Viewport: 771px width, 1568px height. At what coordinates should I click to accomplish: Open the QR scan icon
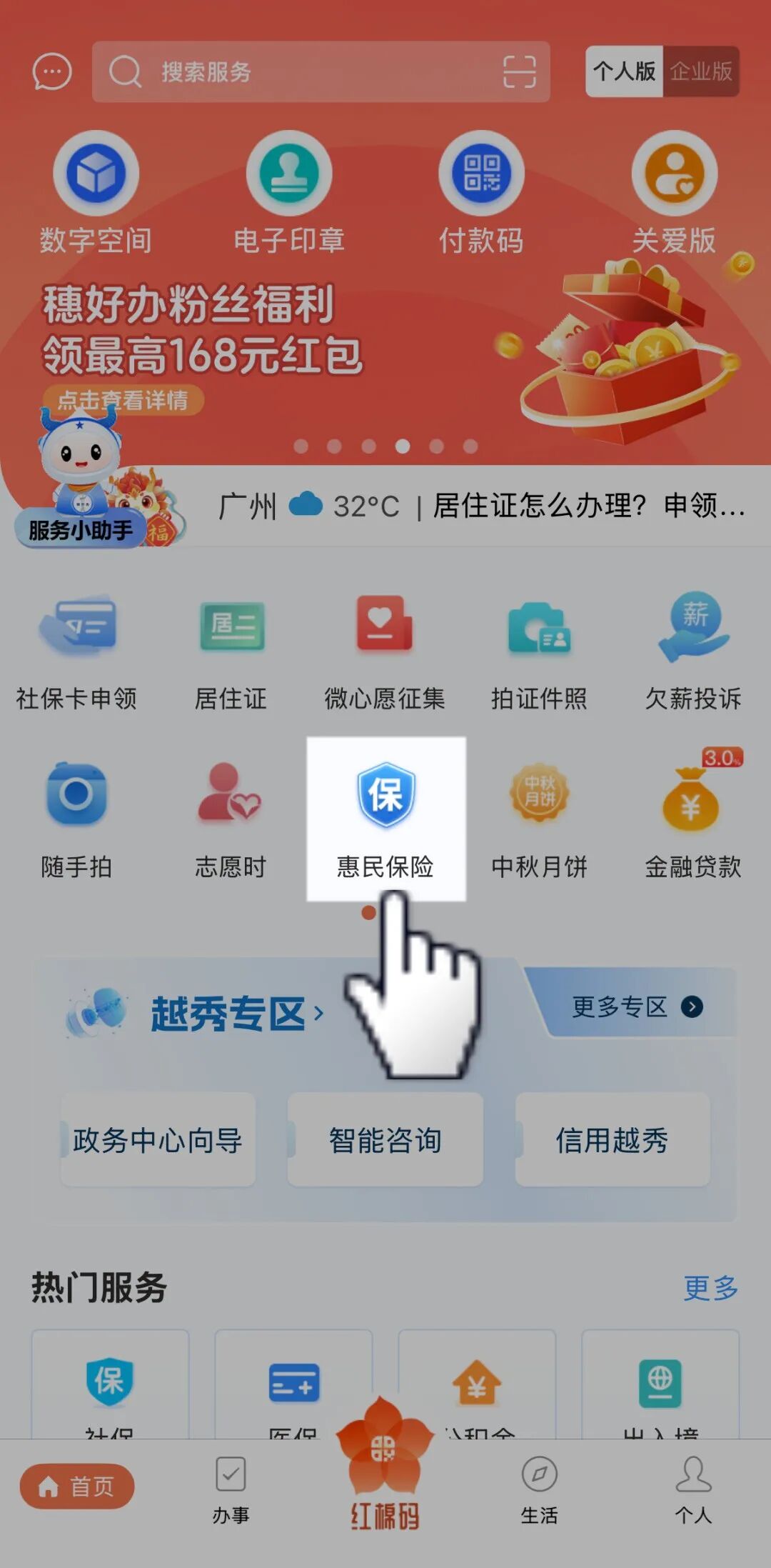[519, 71]
